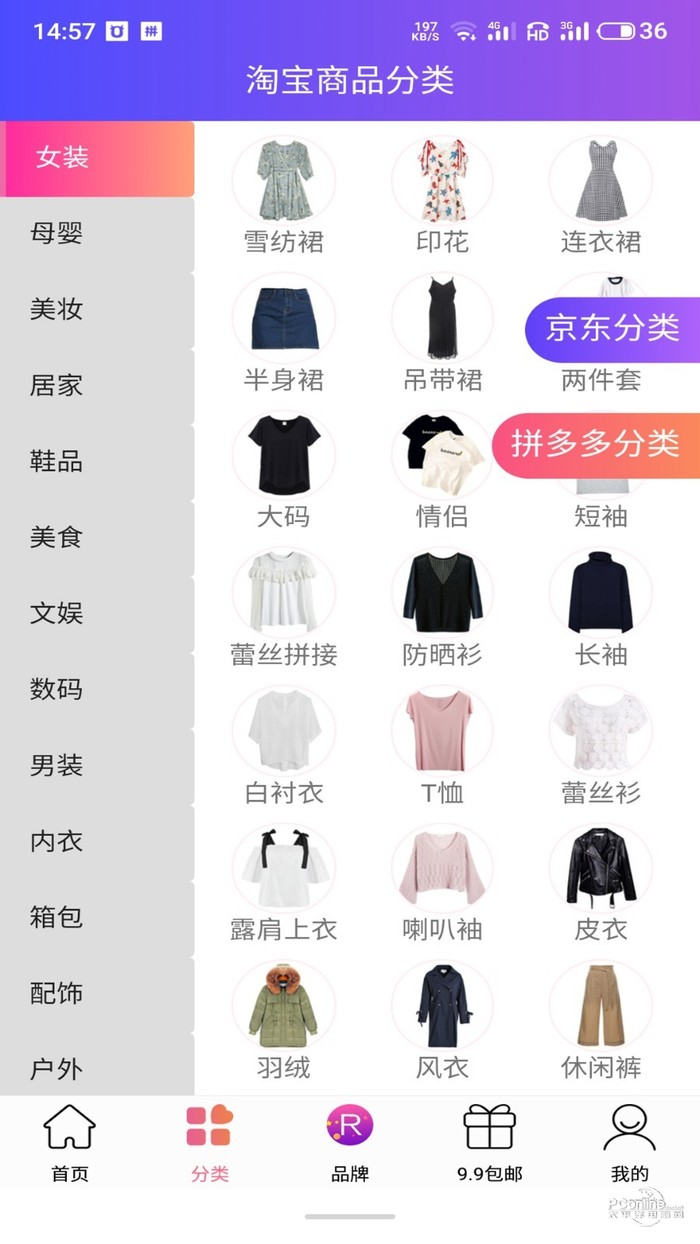The height and width of the screenshot is (1244, 700).
Task: Tap the 京东分类 button
Action: pos(612,328)
